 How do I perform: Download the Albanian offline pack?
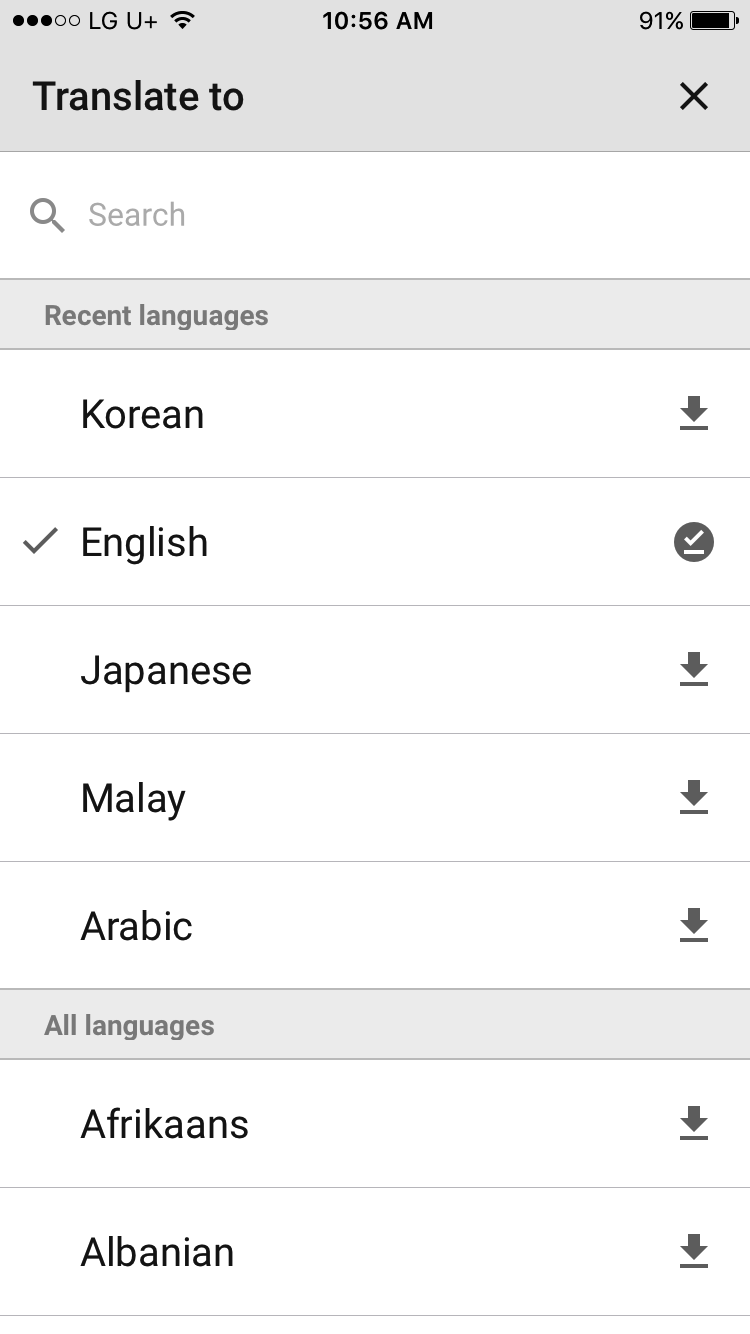693,1252
